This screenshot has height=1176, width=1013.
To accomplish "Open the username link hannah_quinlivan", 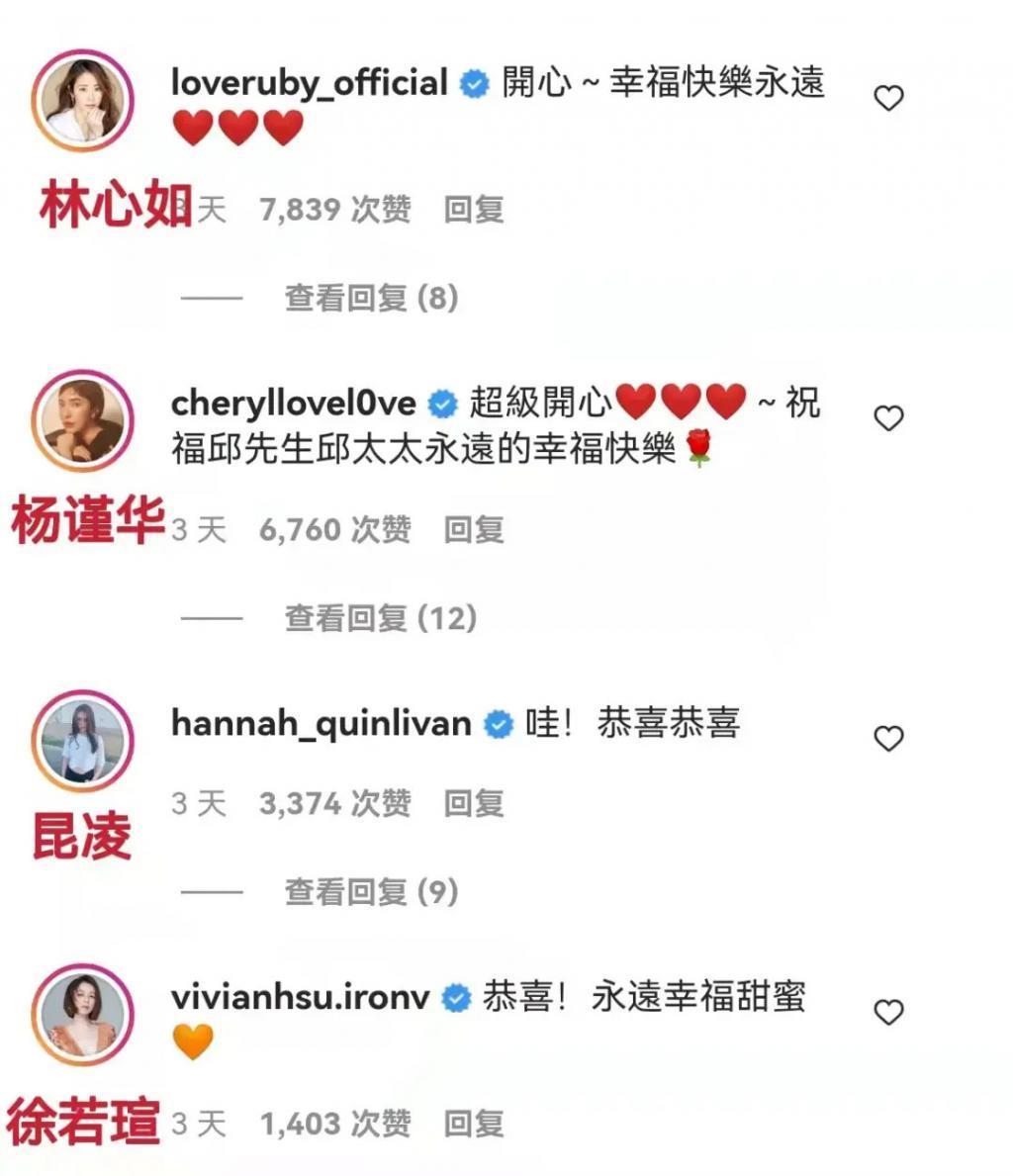I will (x=321, y=723).
